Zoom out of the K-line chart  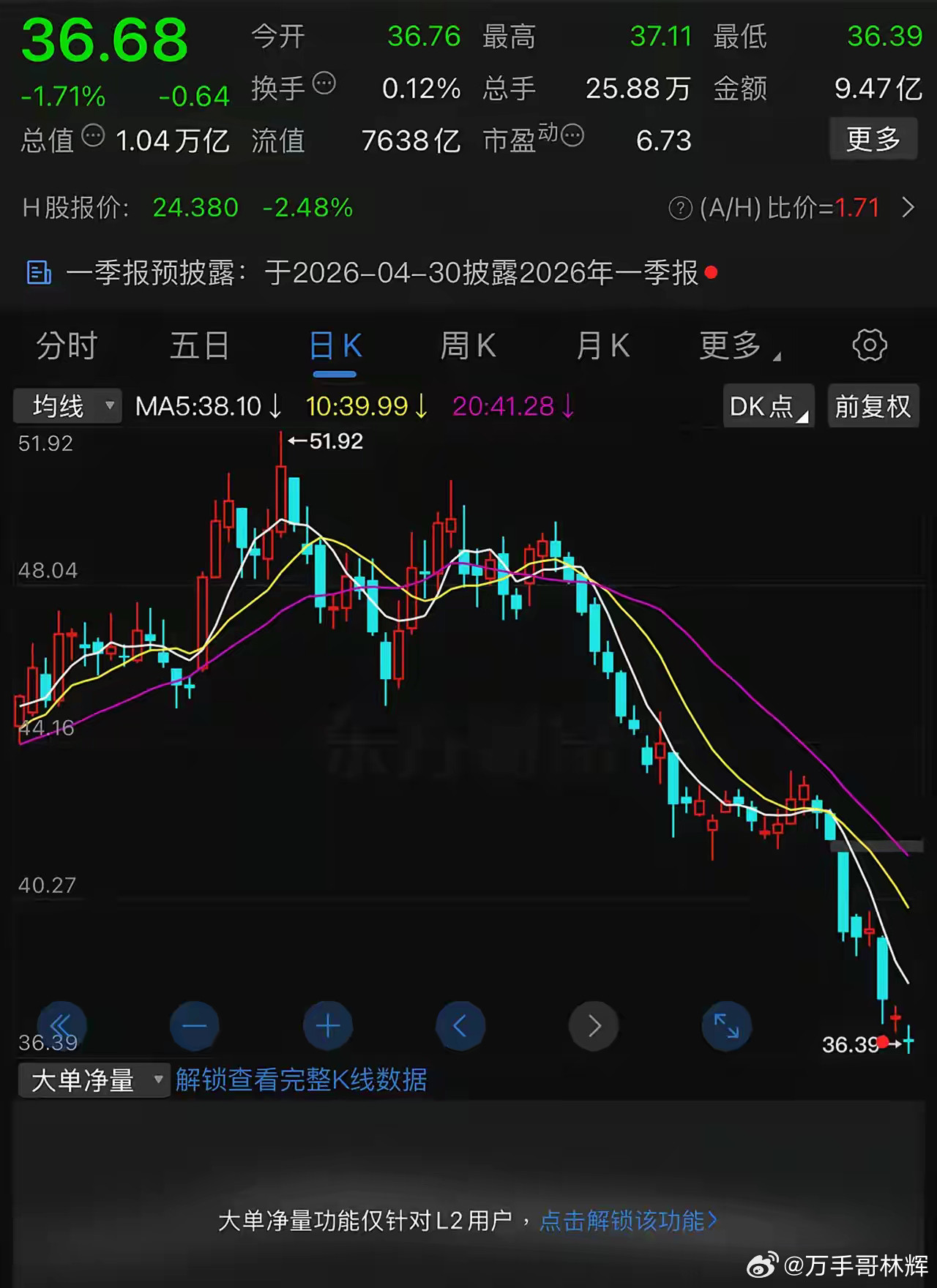[194, 1025]
